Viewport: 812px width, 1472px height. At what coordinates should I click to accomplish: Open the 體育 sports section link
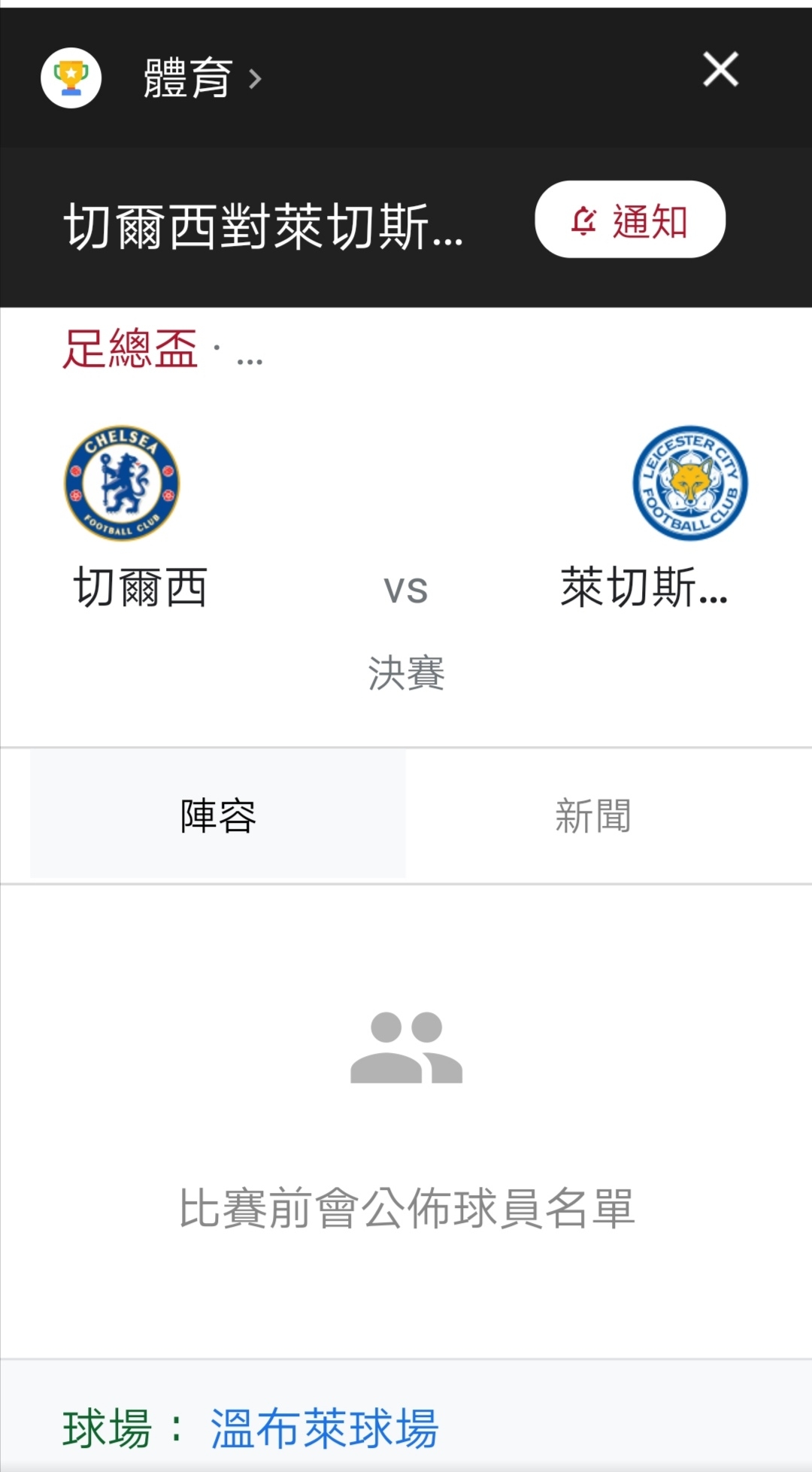(202, 78)
